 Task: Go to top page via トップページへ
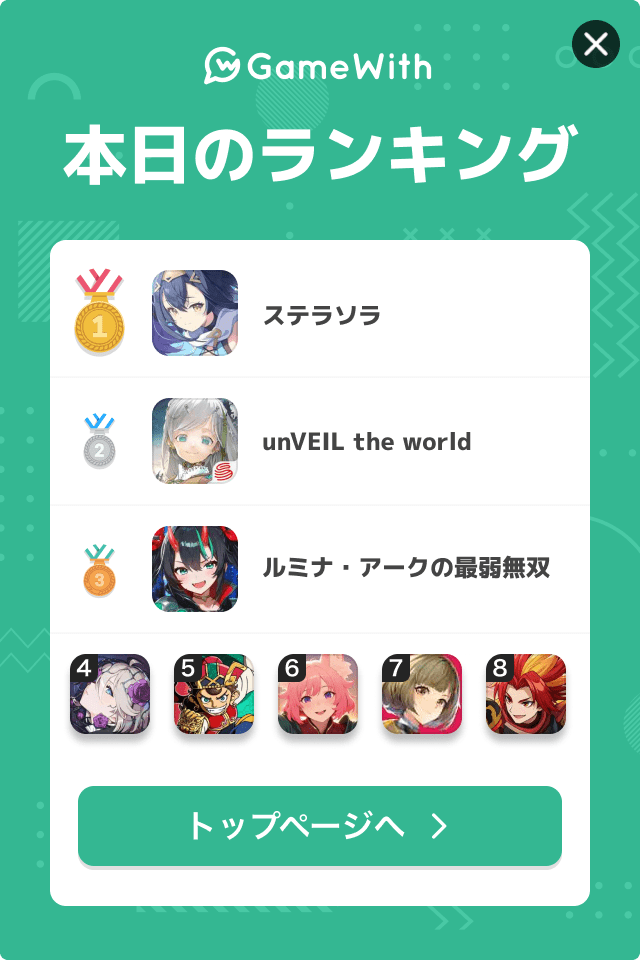point(320,826)
